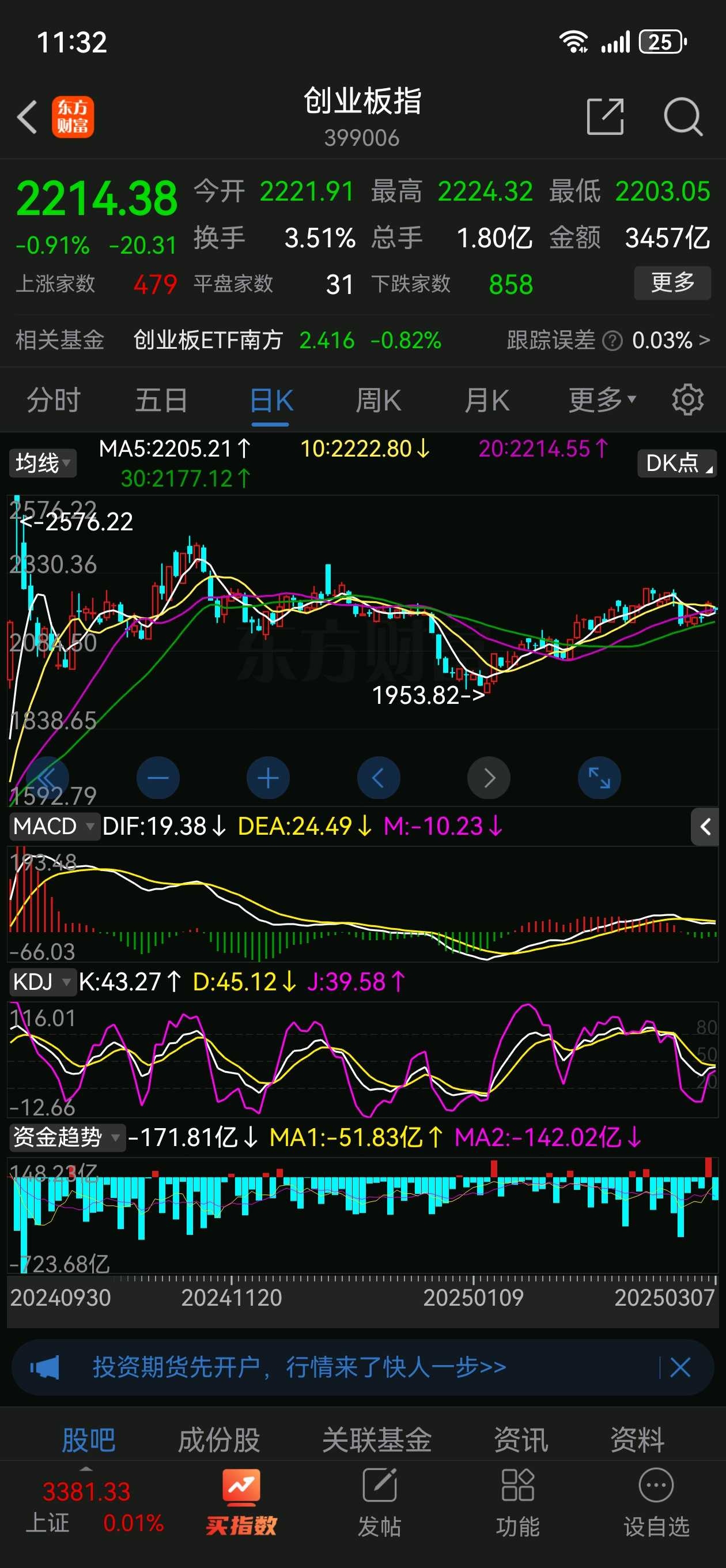Share this index page
The image size is (726, 1568).
605,116
